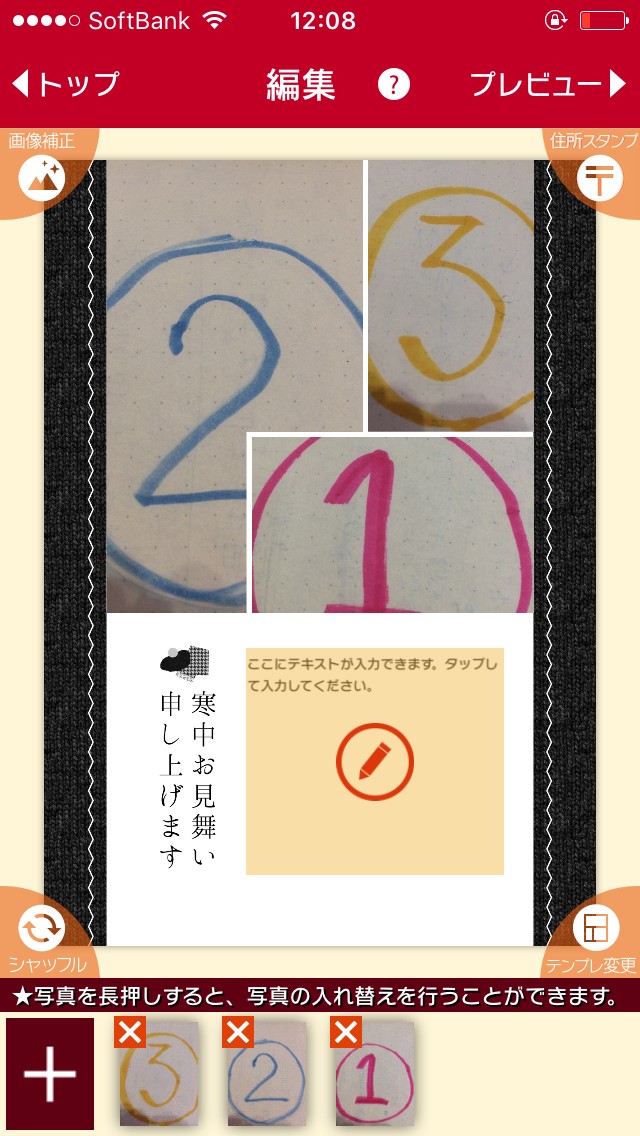Remove the yellow 3 thumbnail
Image resolution: width=640 pixels, height=1136 pixels.
130,1032
